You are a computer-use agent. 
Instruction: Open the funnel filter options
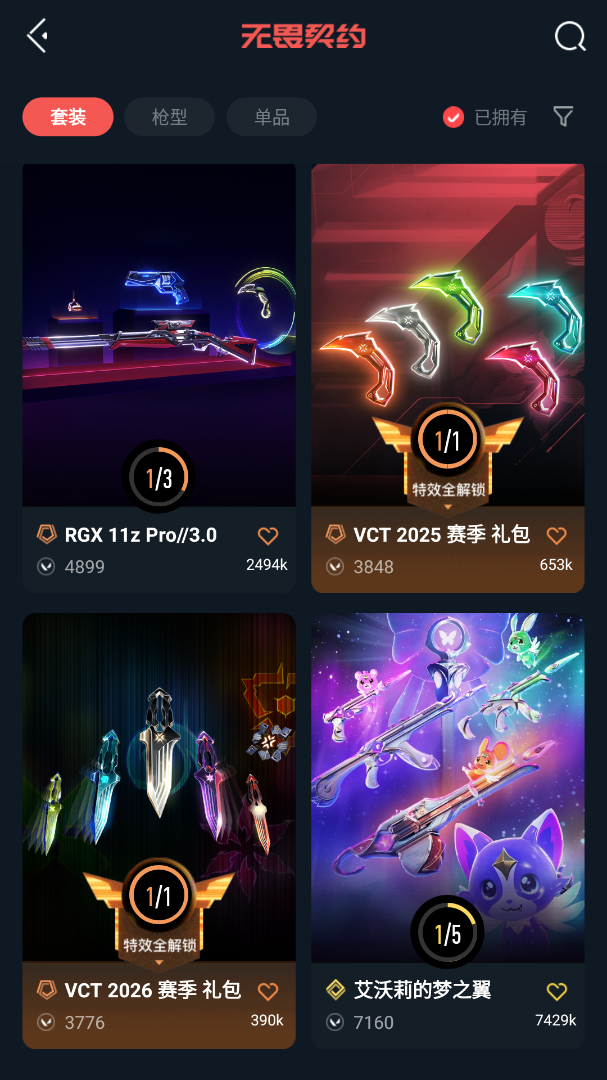click(x=564, y=116)
